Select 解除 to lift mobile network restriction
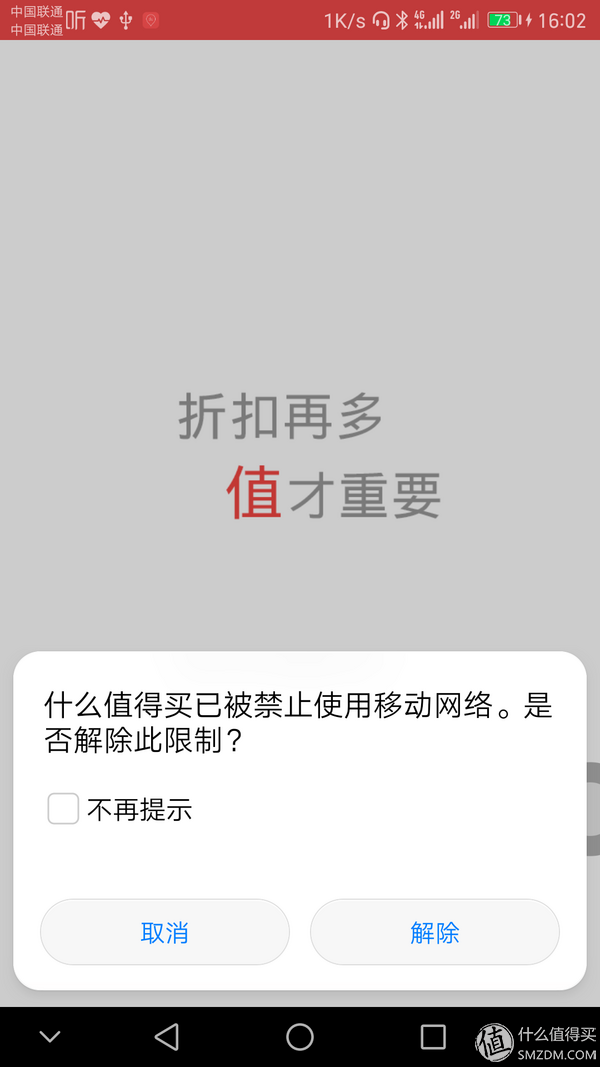The image size is (600, 1067). click(x=434, y=932)
